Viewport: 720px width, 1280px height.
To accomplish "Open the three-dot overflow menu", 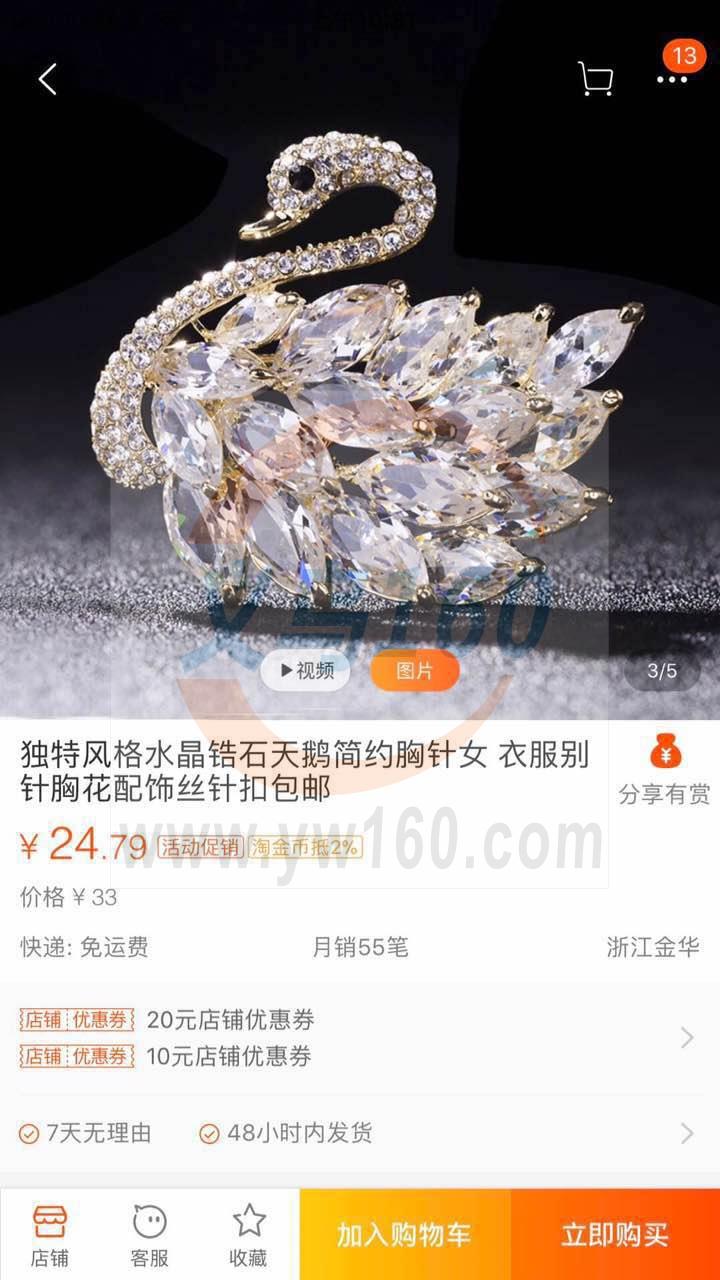I will coord(672,79).
